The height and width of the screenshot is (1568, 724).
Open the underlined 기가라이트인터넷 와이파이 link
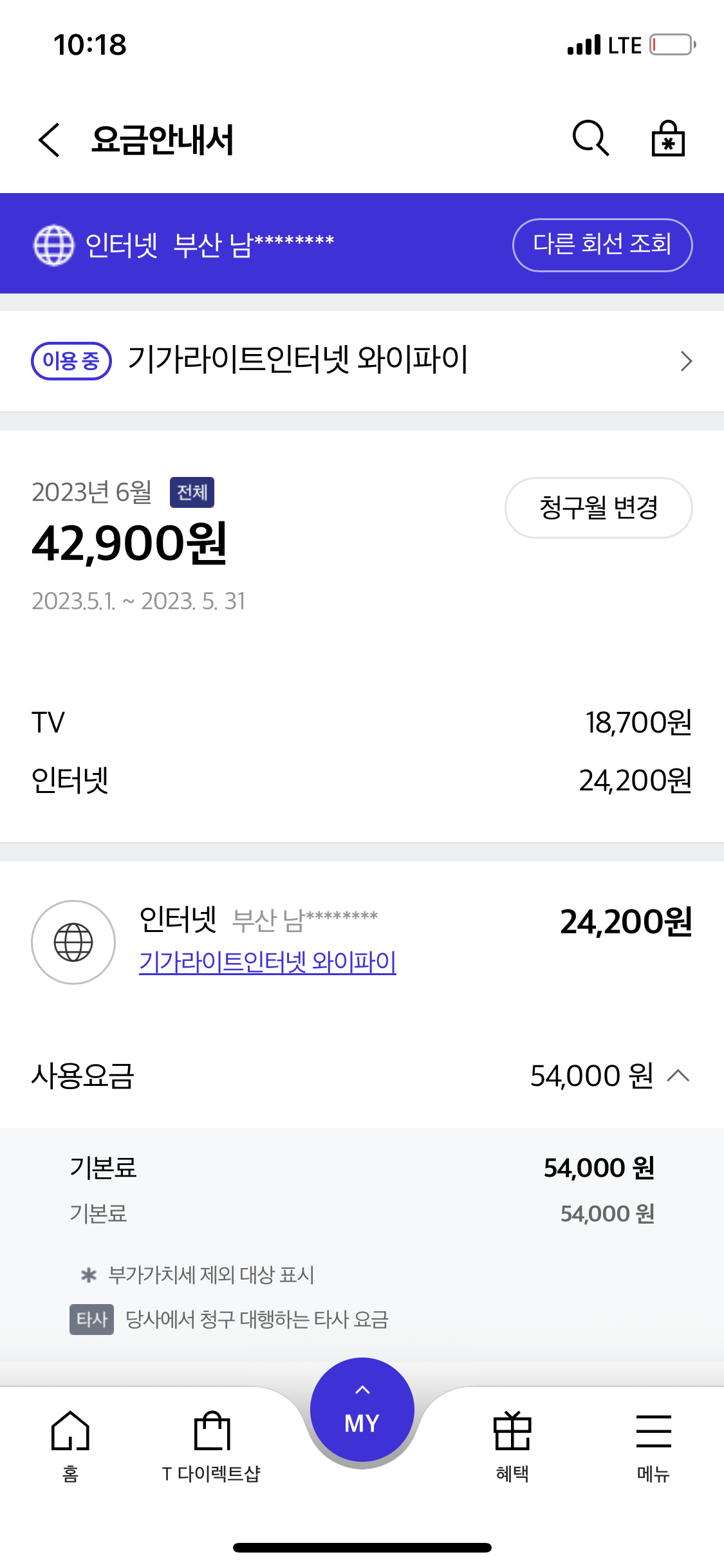pos(268,962)
